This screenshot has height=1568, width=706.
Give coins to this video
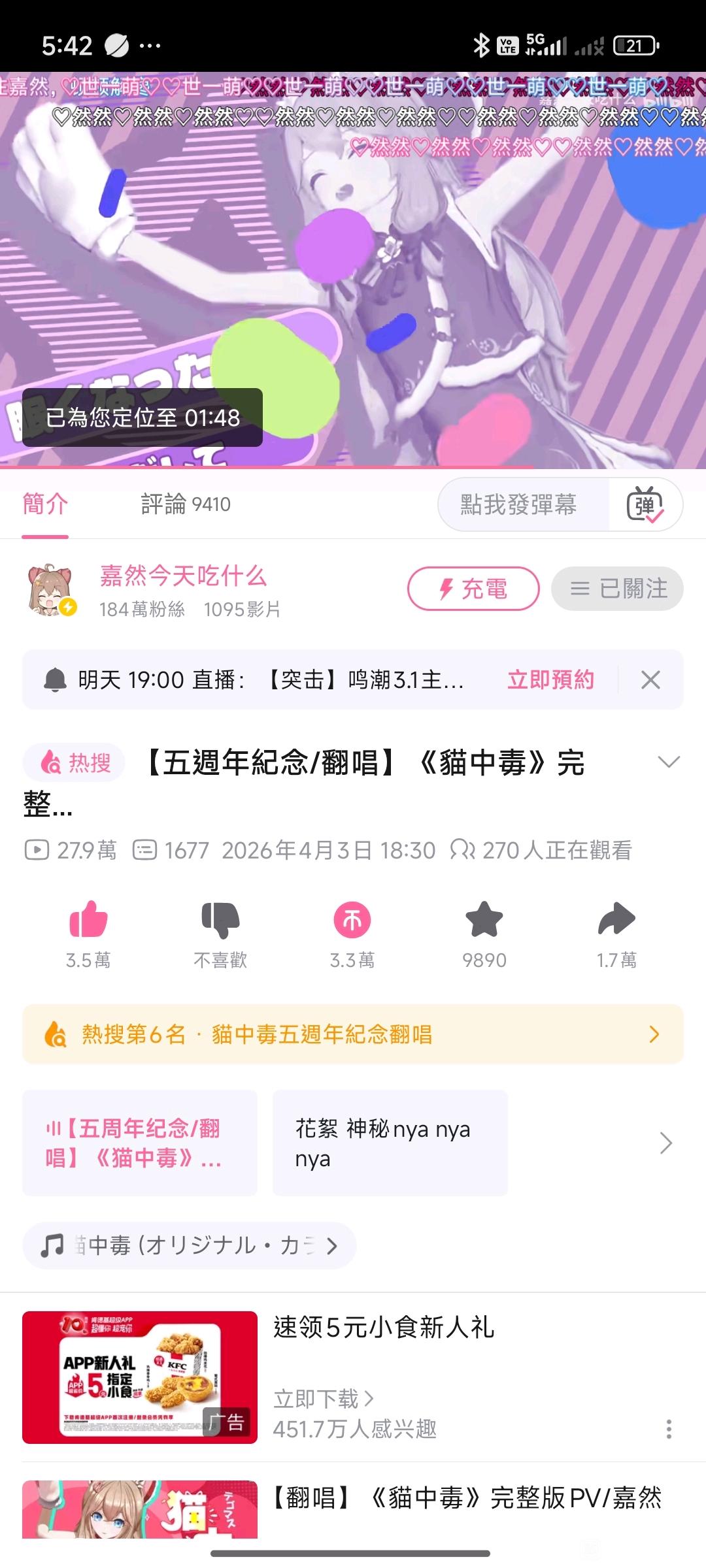click(352, 920)
